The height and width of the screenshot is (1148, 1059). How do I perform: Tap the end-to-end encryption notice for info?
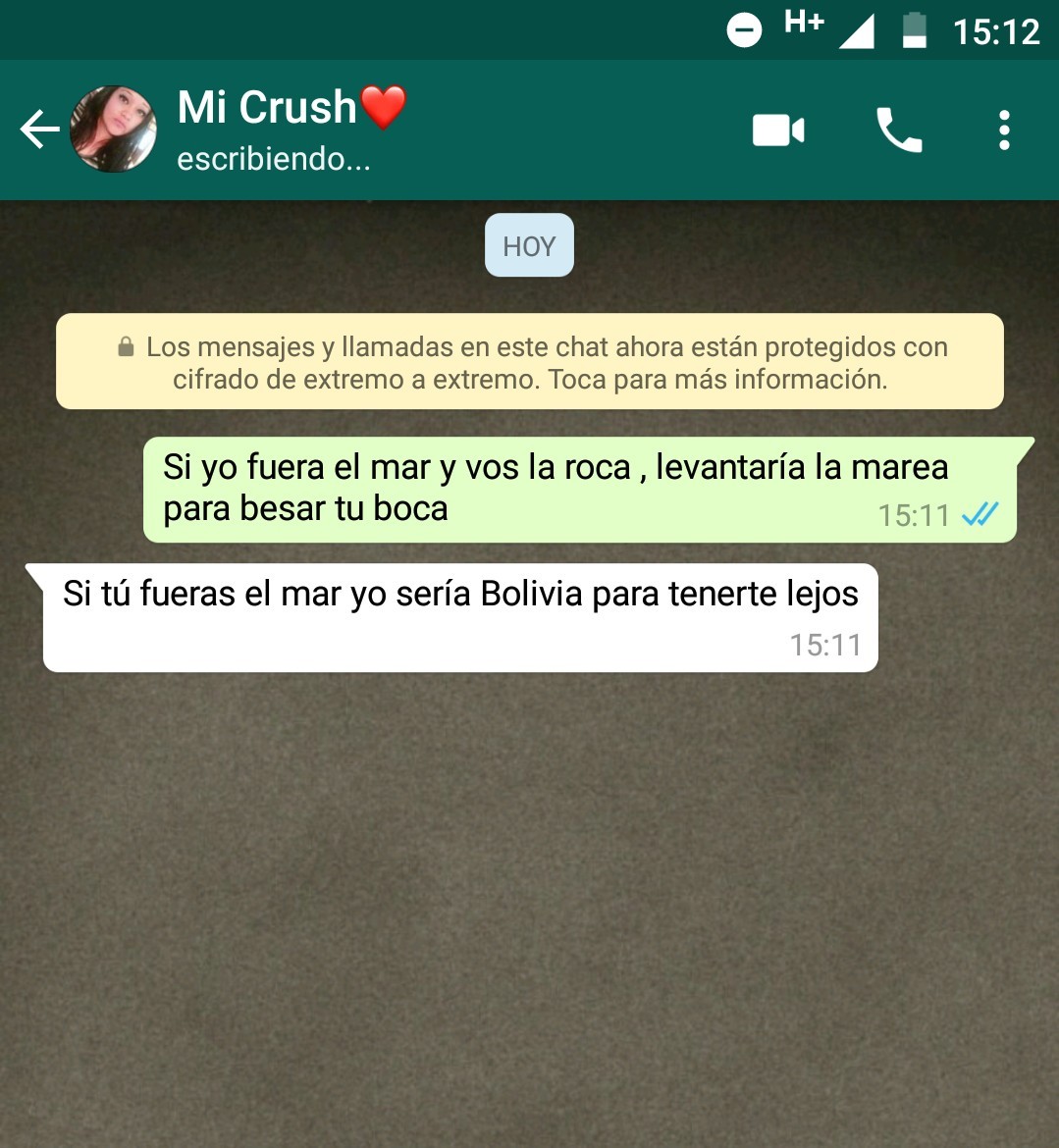530,361
